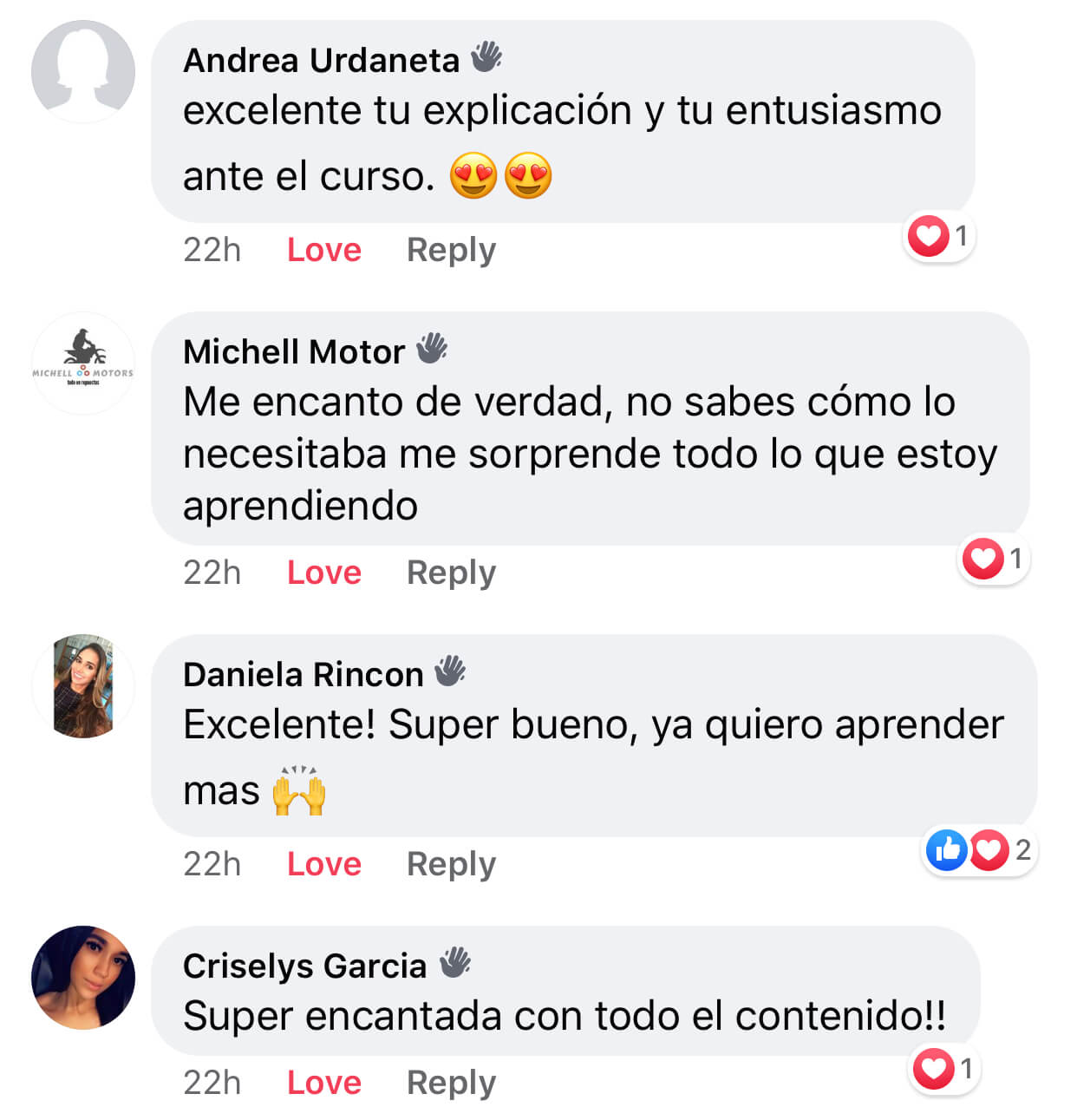Tap Love under Daniela Rincon's comment

(x=323, y=864)
